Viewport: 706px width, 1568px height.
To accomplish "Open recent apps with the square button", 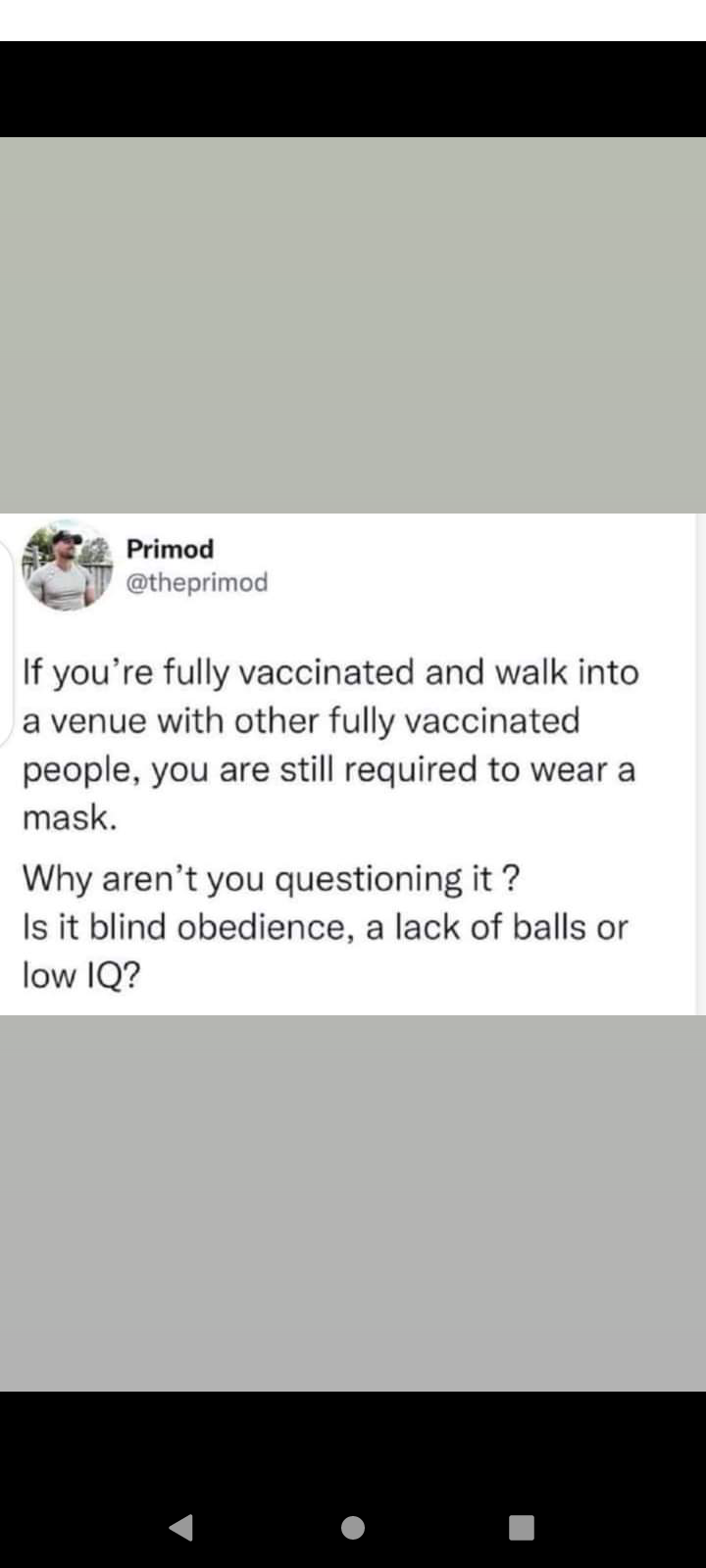I will pyautogui.click(x=522, y=1527).
